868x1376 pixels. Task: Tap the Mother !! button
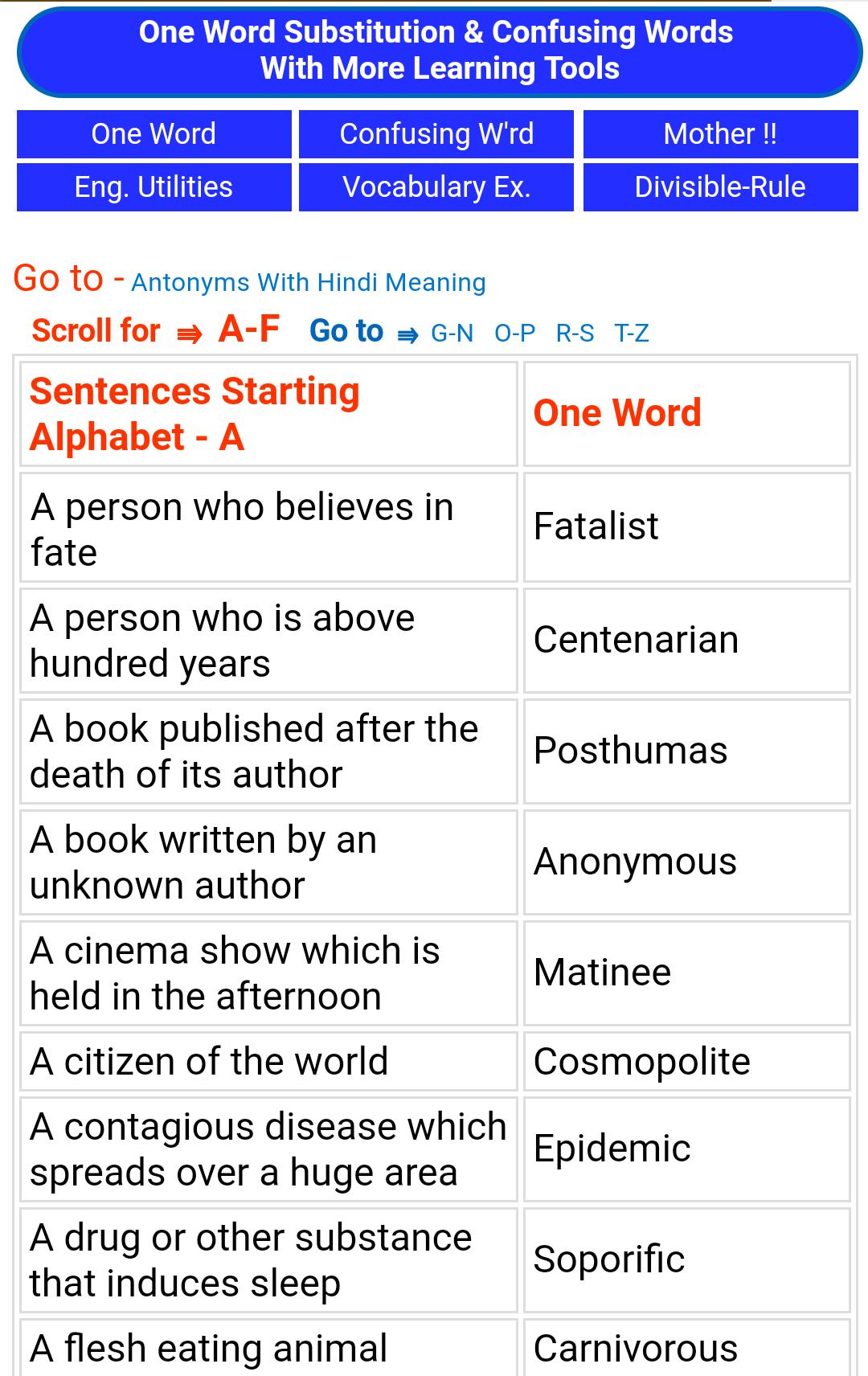pos(720,134)
